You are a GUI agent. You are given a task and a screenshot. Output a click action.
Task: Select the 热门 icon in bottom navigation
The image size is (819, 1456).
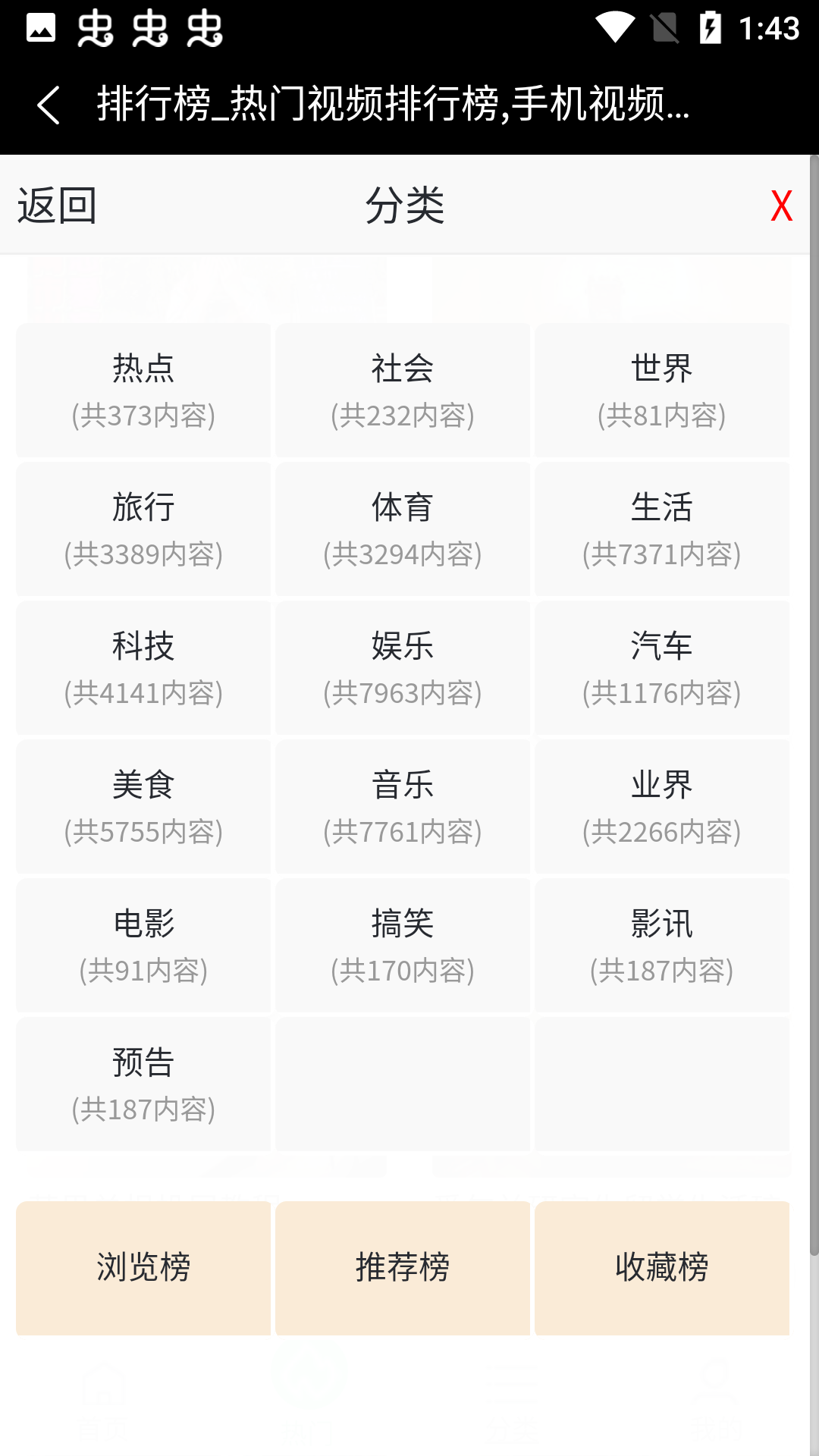point(307,1395)
